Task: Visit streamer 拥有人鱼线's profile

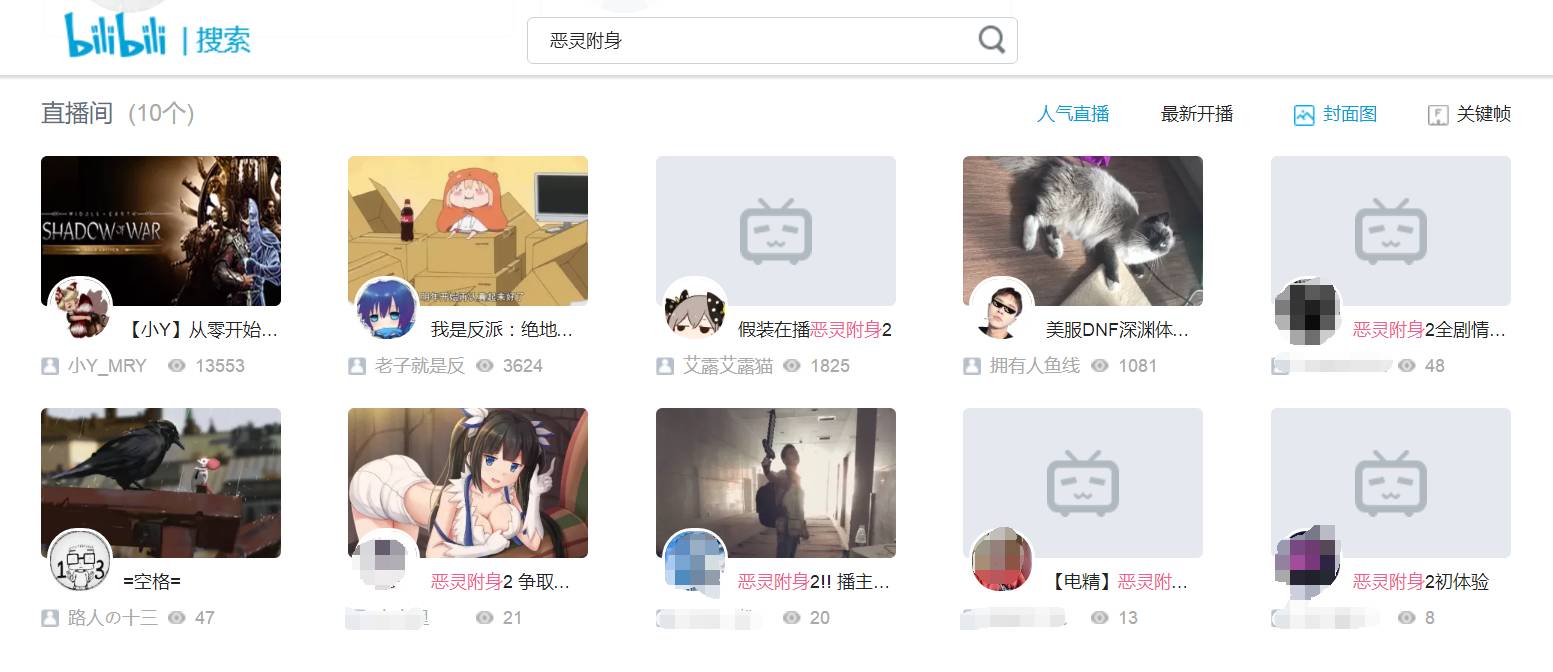Action: [x=1034, y=366]
